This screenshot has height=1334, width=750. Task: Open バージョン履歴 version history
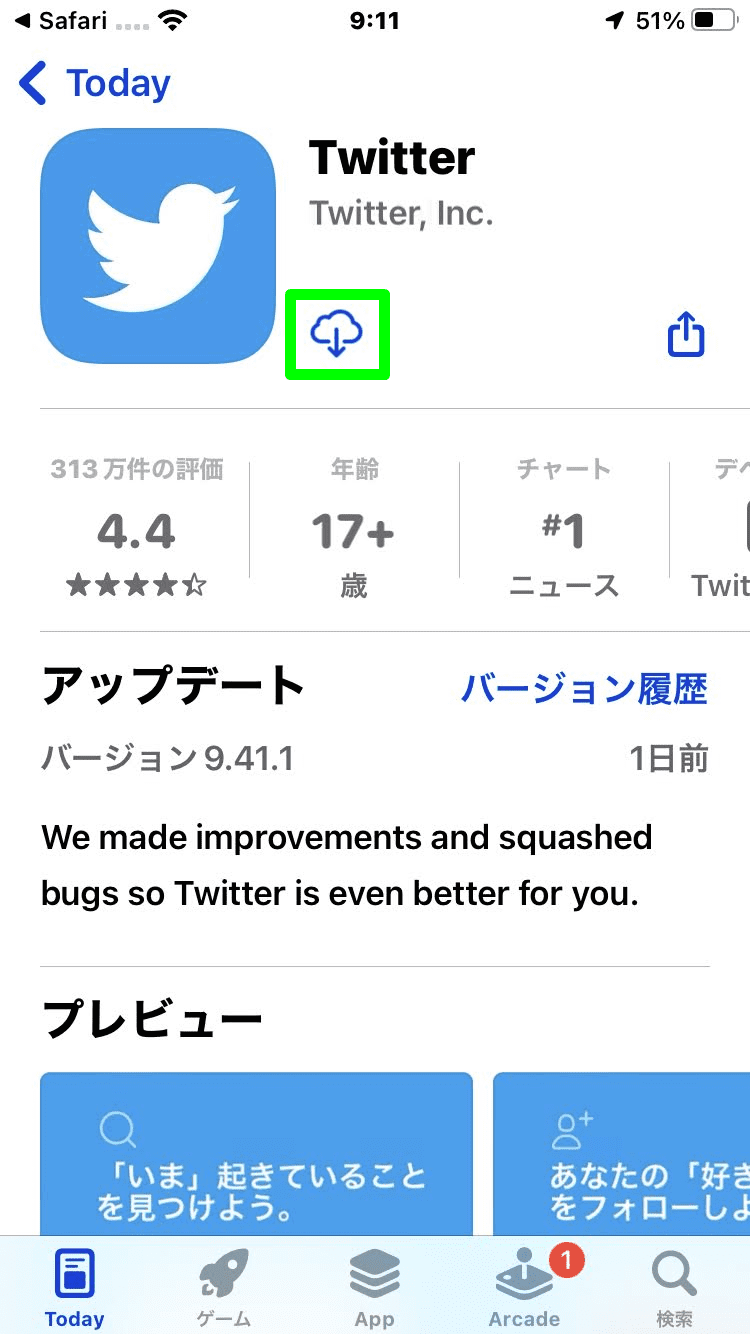click(x=583, y=689)
